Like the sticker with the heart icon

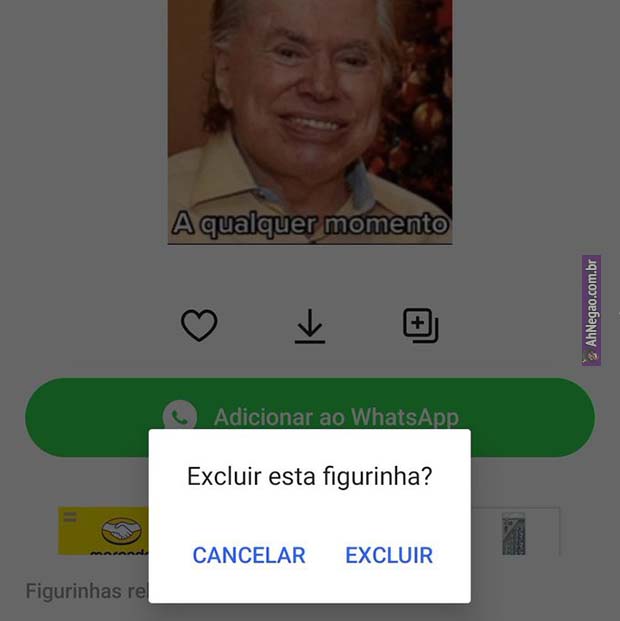[x=199, y=326]
